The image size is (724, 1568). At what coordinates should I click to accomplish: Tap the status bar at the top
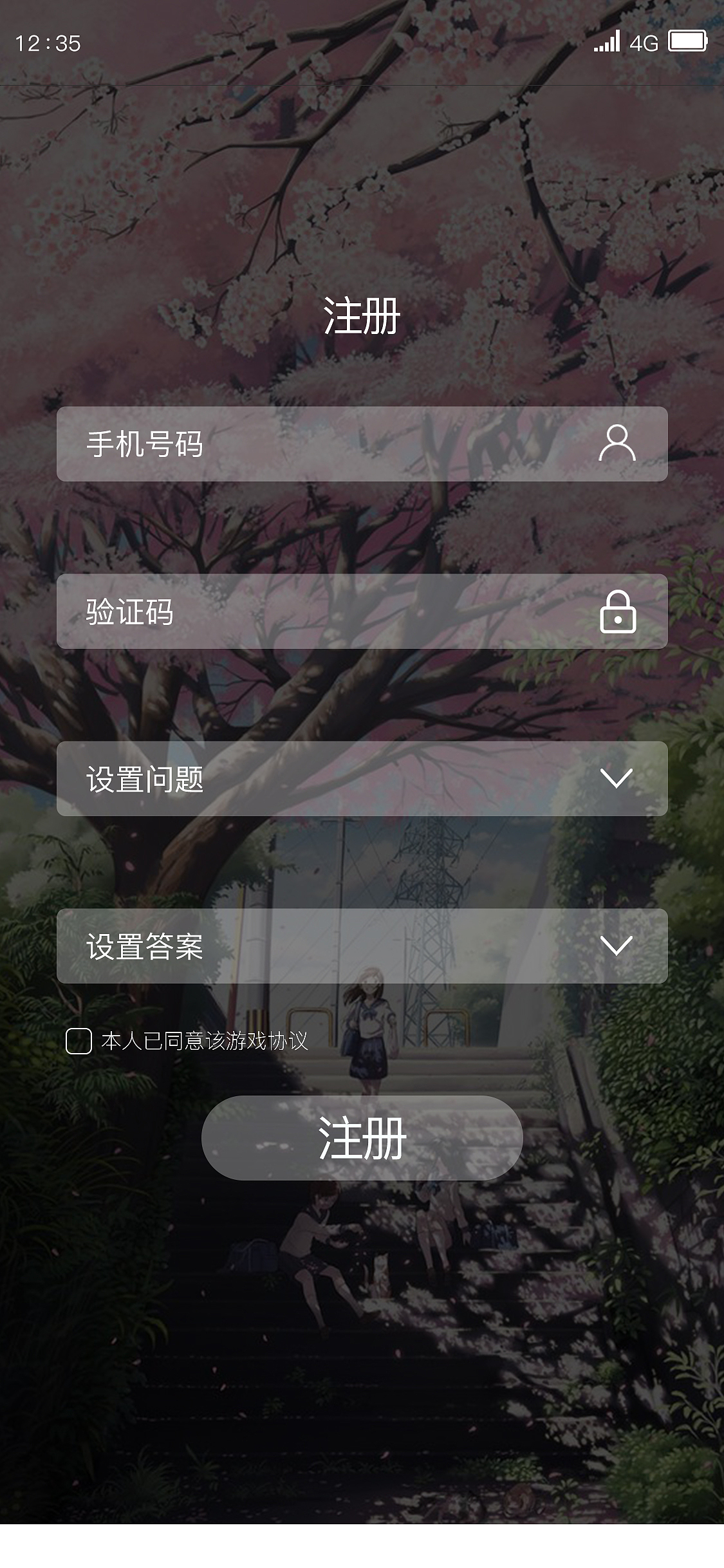point(362,42)
